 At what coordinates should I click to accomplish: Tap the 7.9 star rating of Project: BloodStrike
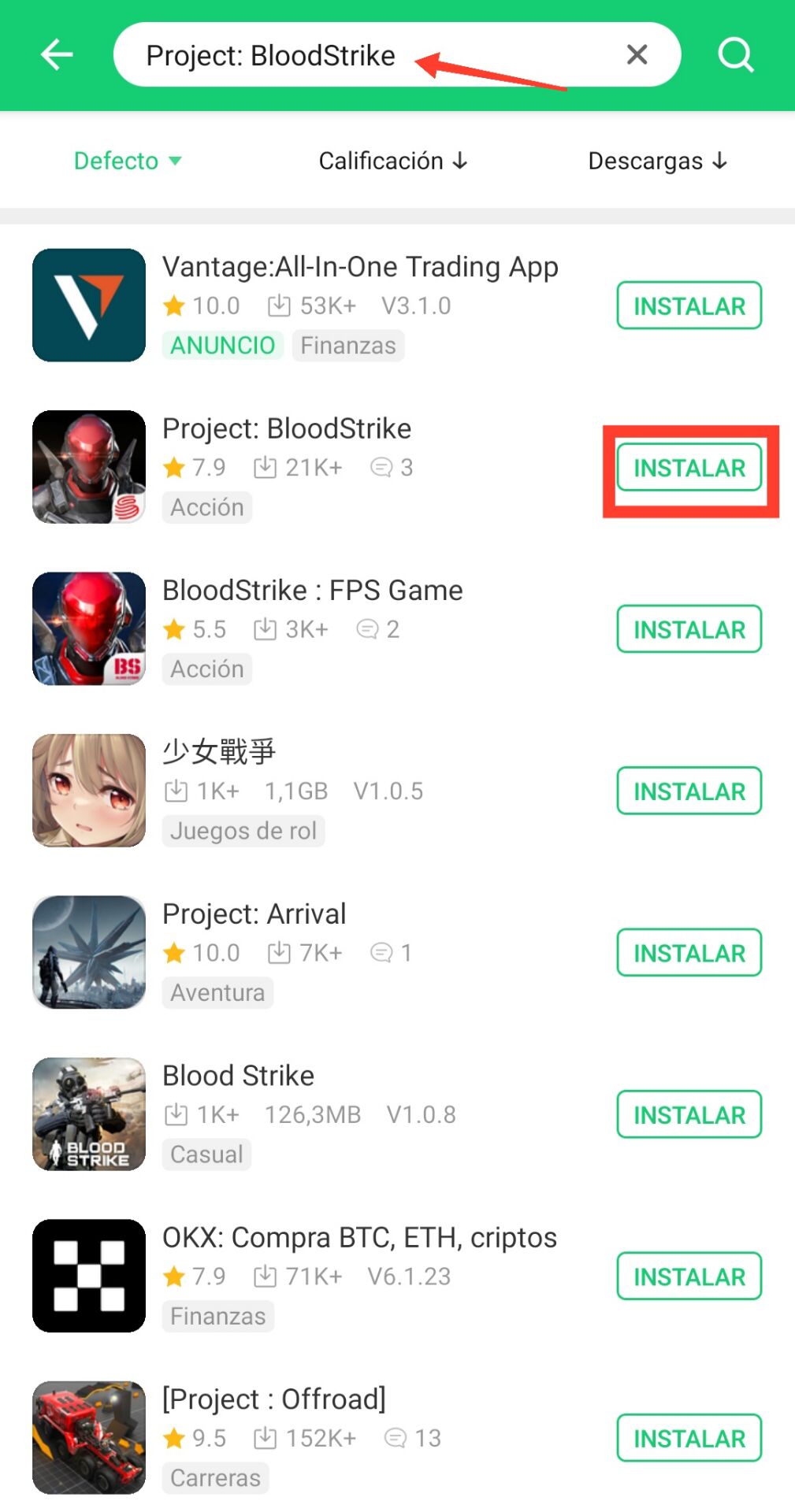click(195, 467)
